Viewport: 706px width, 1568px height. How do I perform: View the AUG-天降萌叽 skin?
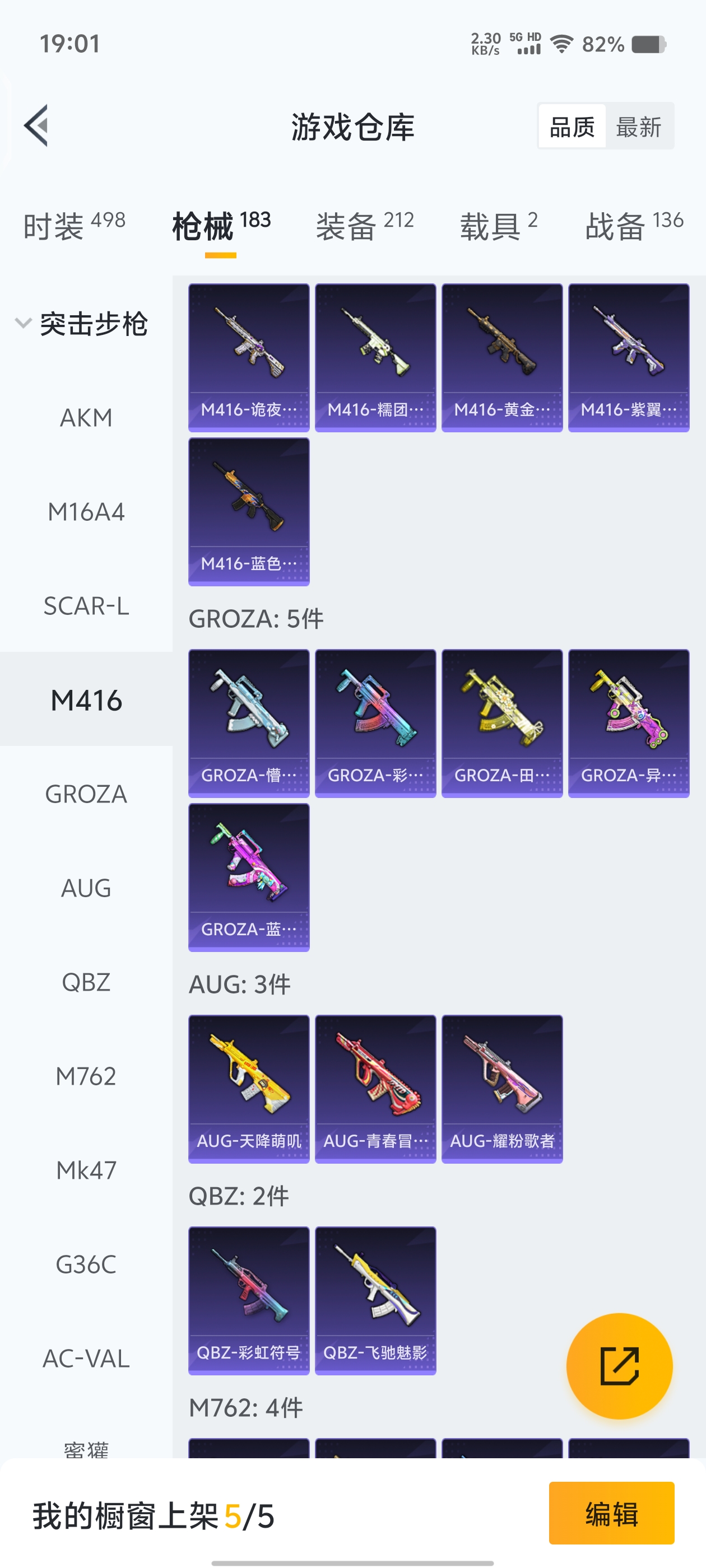tap(249, 1089)
